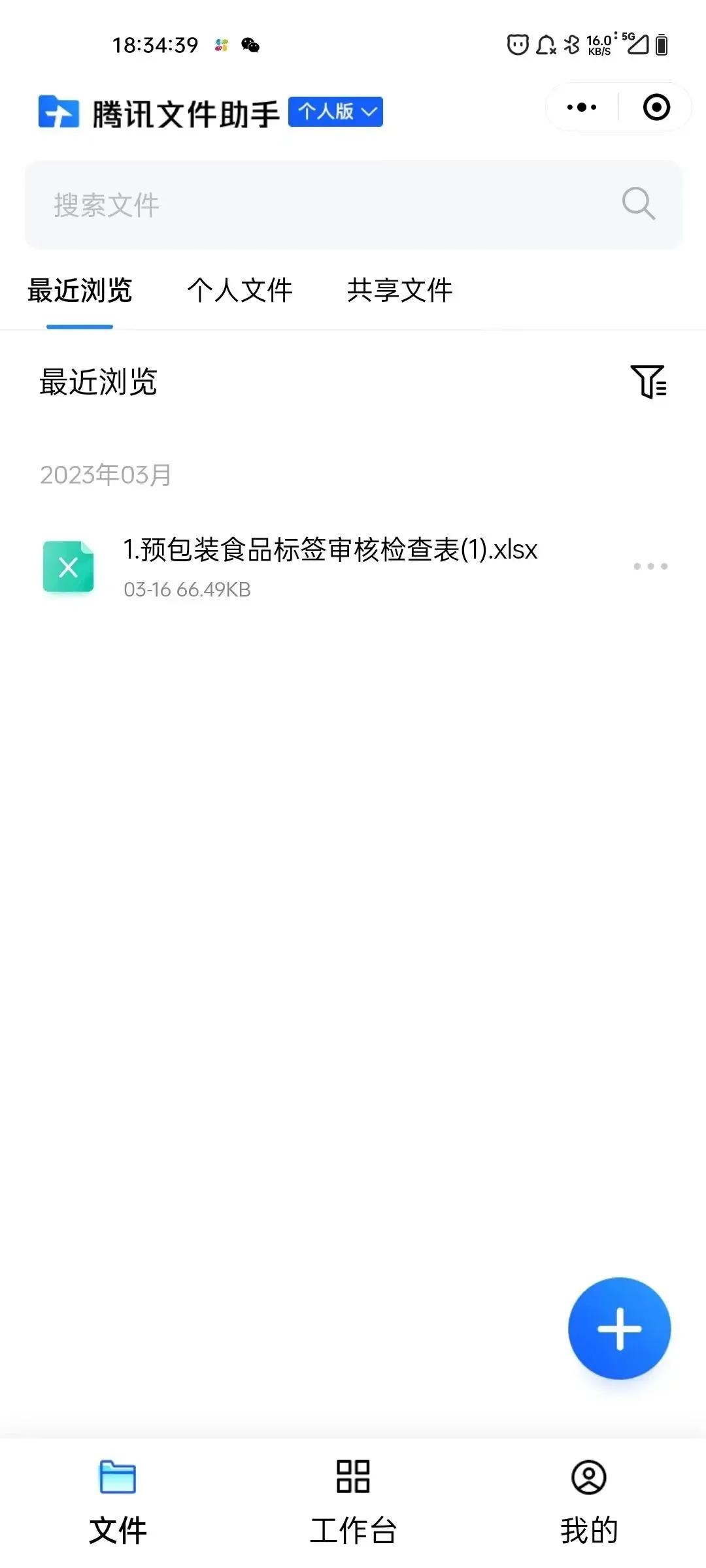706x1568 pixels.
Task: Collapse the 2023年03月 date group
Action: [x=105, y=476]
